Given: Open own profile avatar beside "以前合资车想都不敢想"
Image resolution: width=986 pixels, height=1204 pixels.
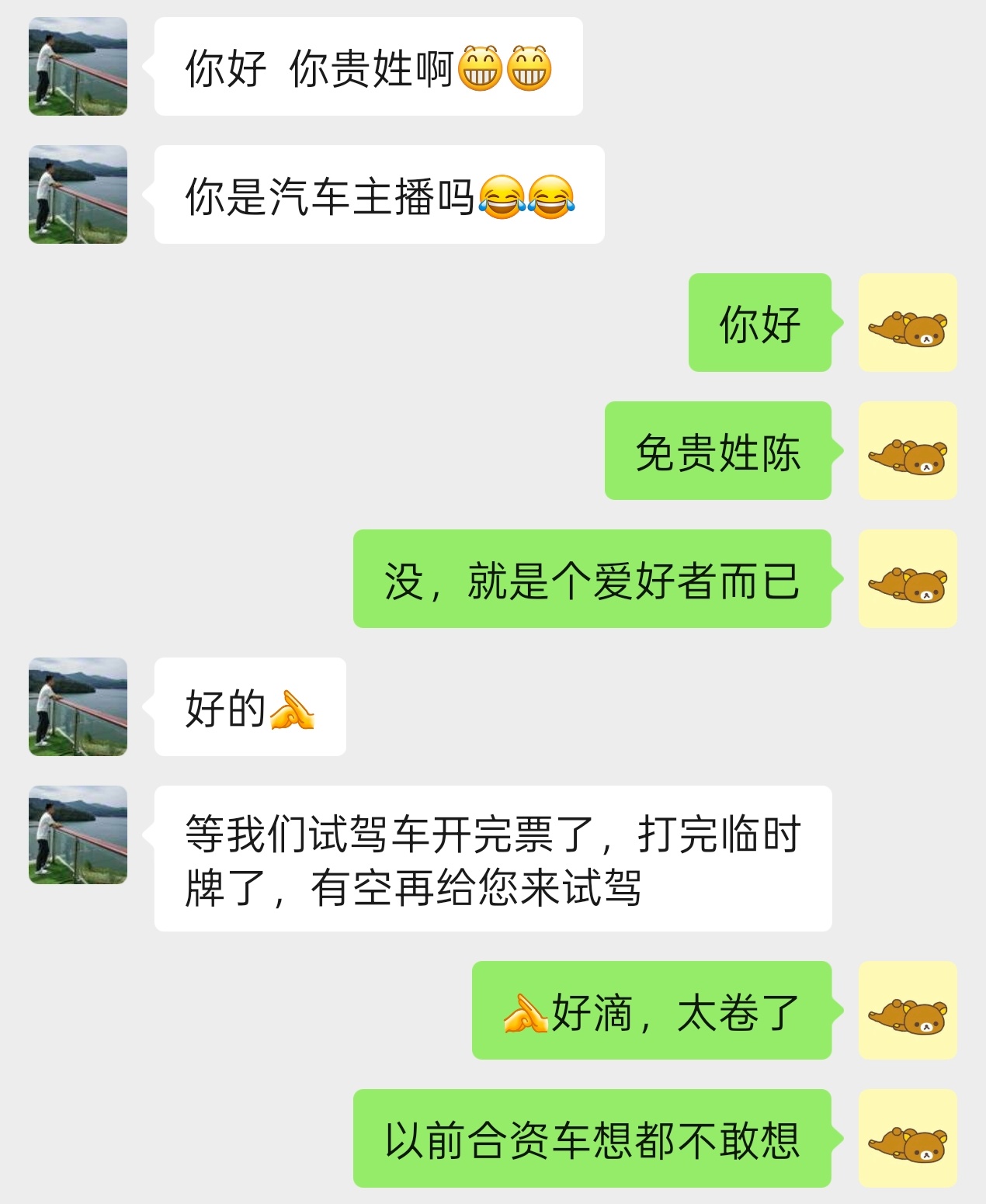Looking at the screenshot, I should [908, 1139].
